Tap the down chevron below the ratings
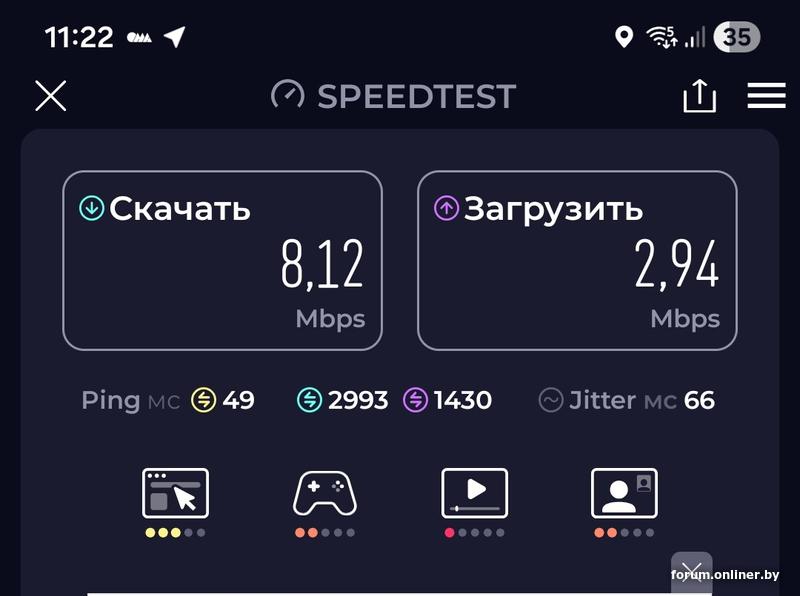800x596 pixels. [x=691, y=570]
